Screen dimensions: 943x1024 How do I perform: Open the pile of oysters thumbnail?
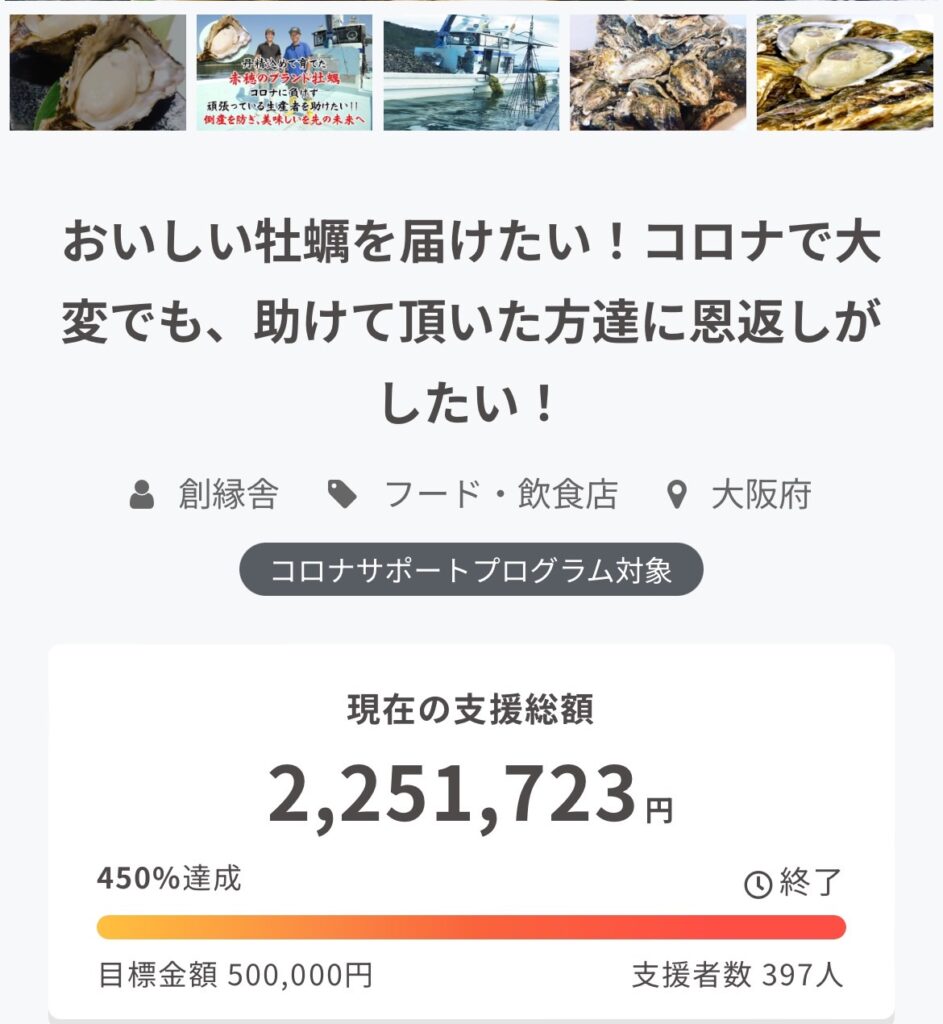coord(658,72)
